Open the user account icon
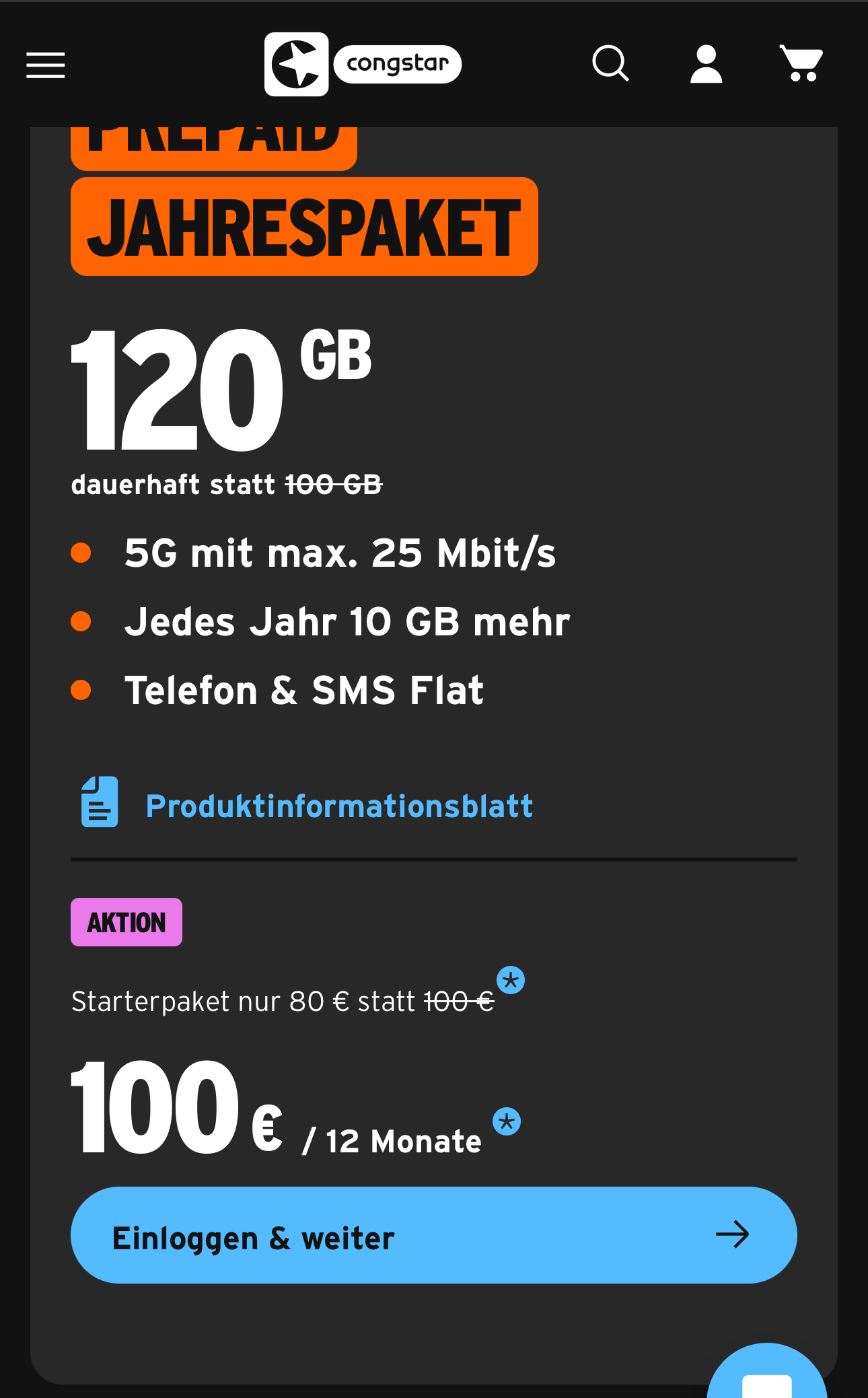Viewport: 868px width, 1398px height. coord(706,65)
